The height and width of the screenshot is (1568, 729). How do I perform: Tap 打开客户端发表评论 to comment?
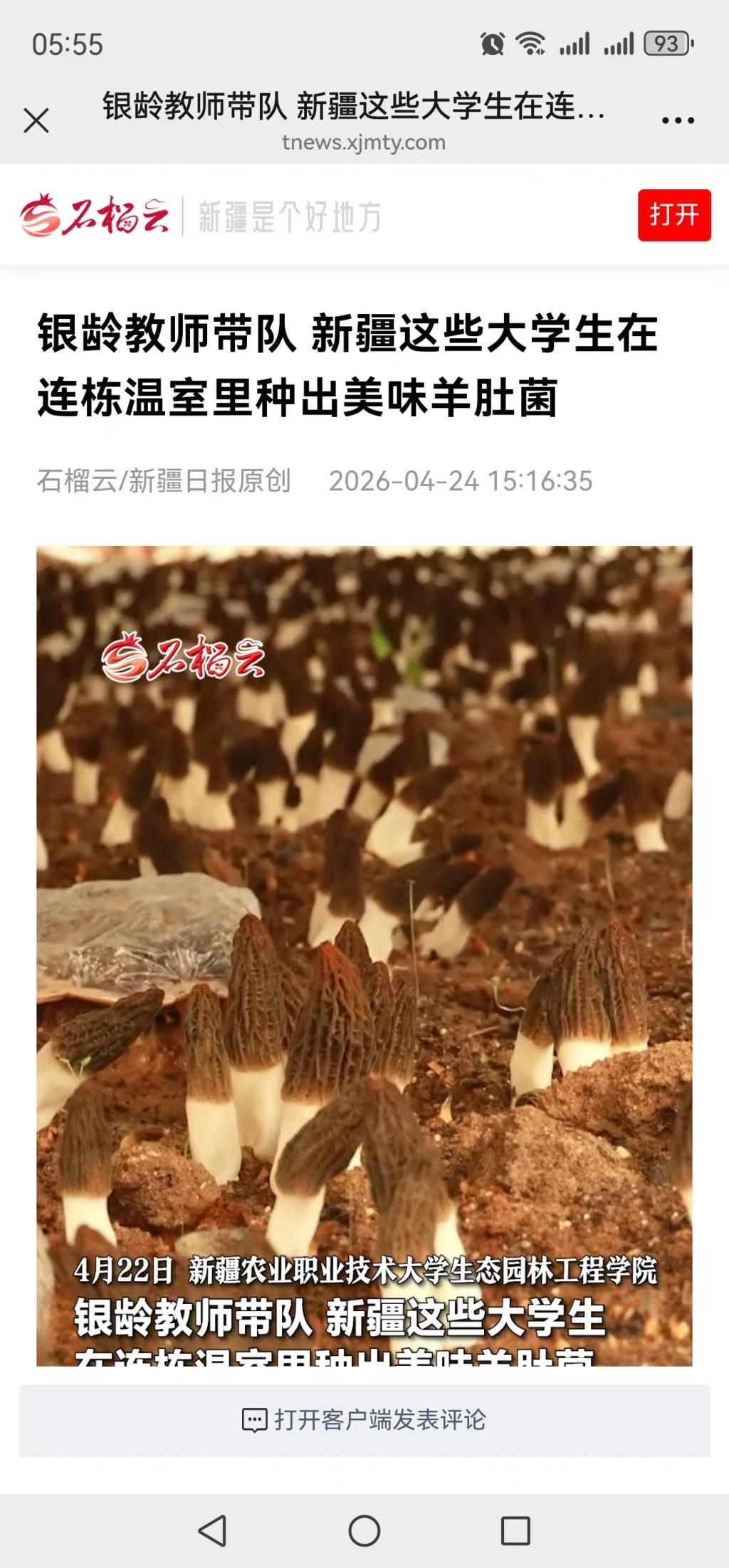(x=364, y=1419)
